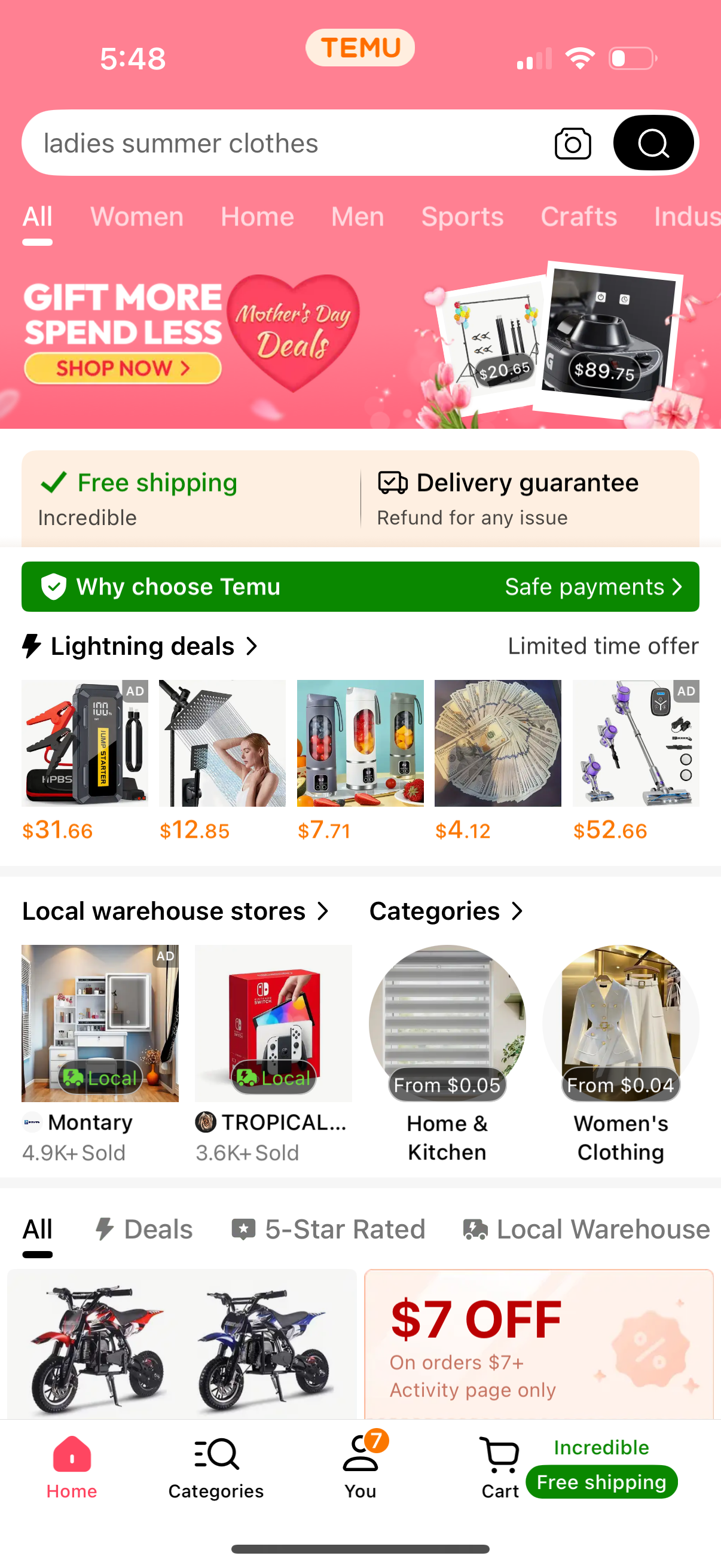
Task: Open Local warehouse stores via its chevron
Action: click(322, 911)
